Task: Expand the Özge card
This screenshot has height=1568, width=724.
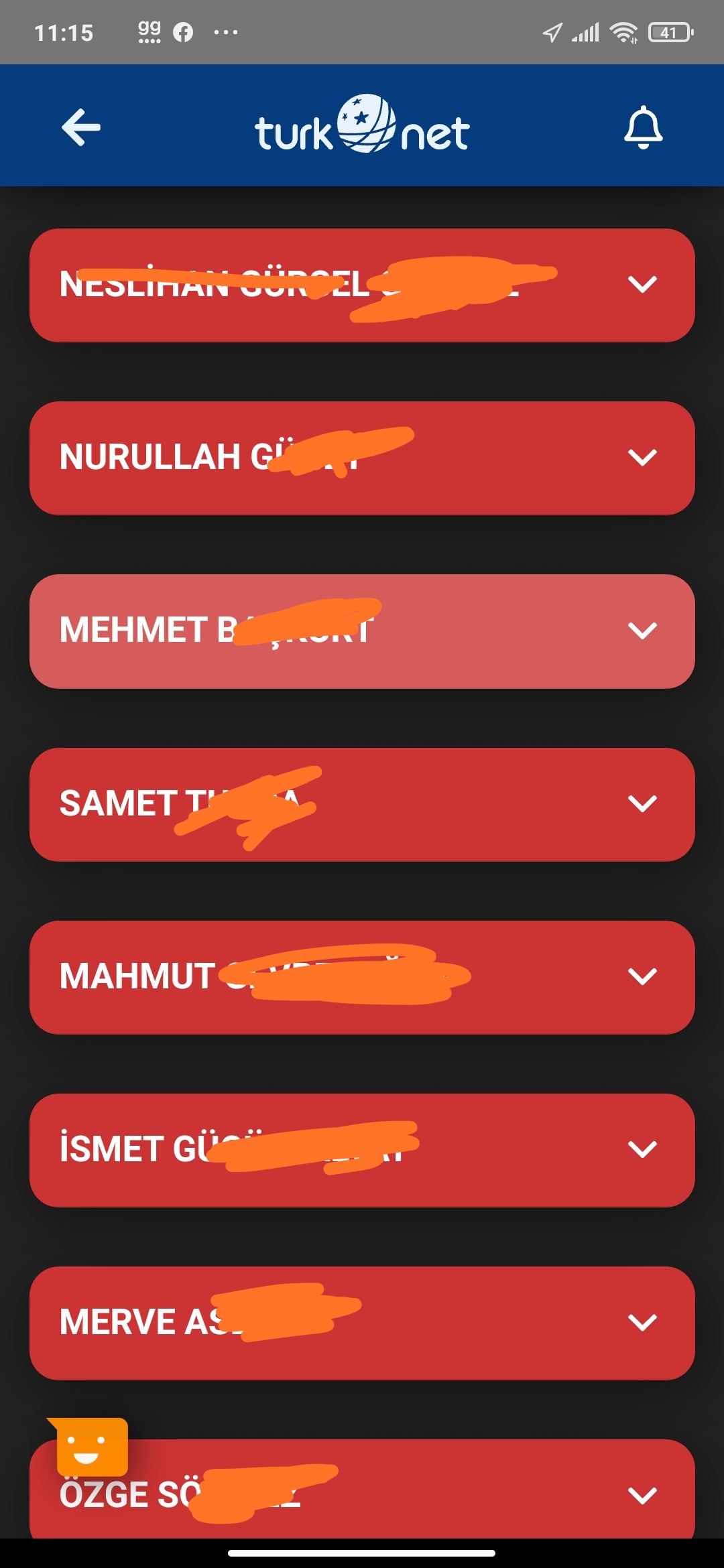Action: tap(362, 1489)
